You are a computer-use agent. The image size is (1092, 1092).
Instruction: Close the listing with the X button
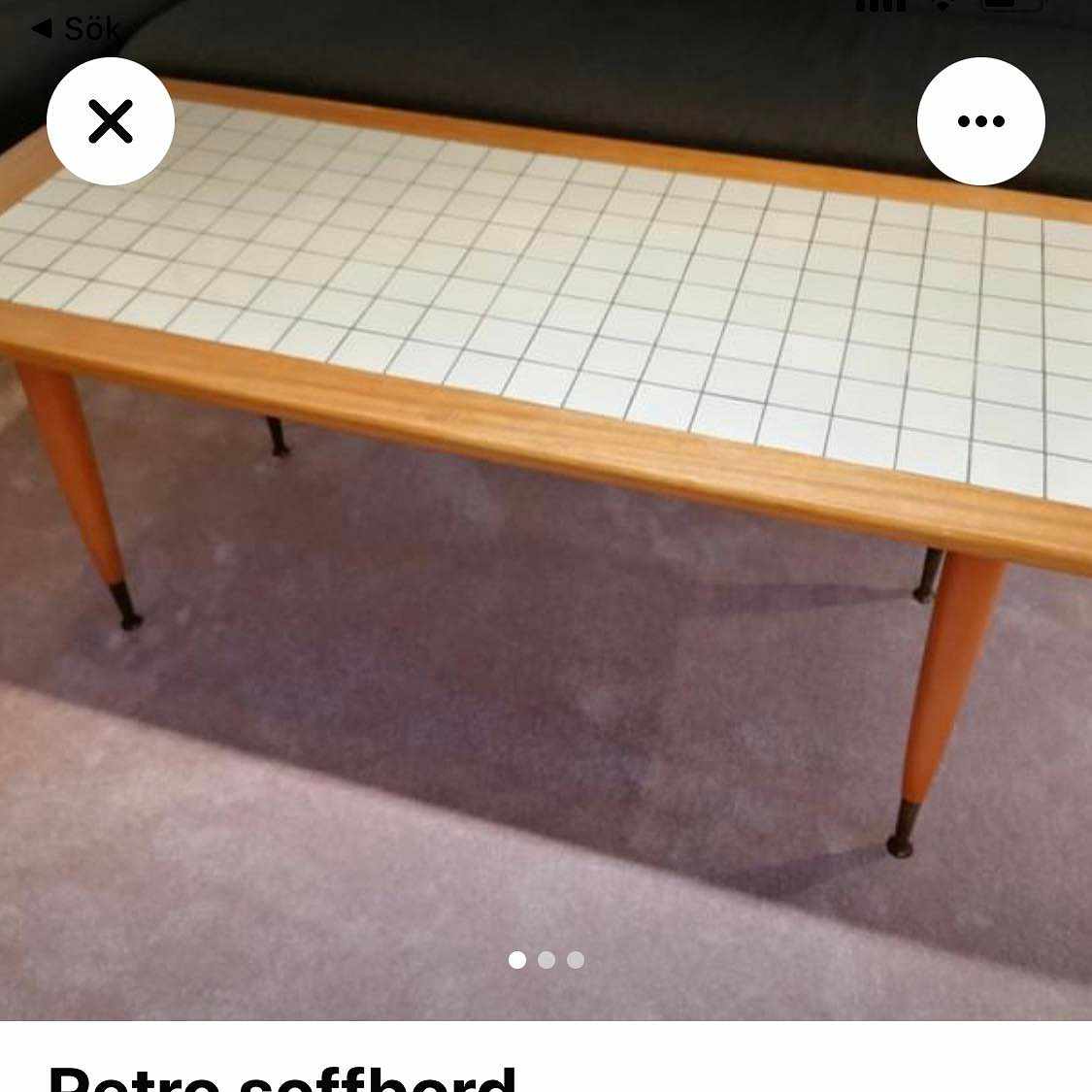(111, 121)
